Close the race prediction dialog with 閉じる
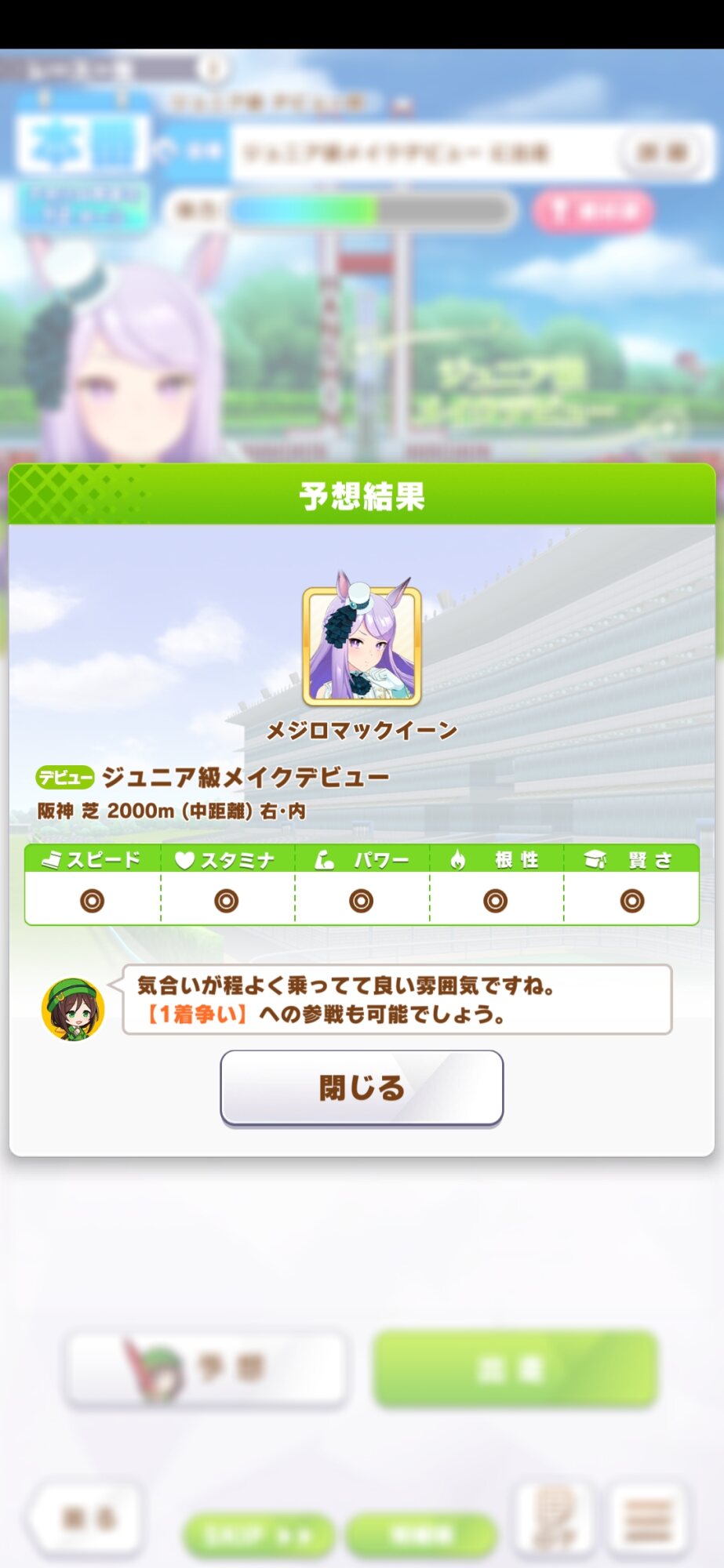 362,1087
